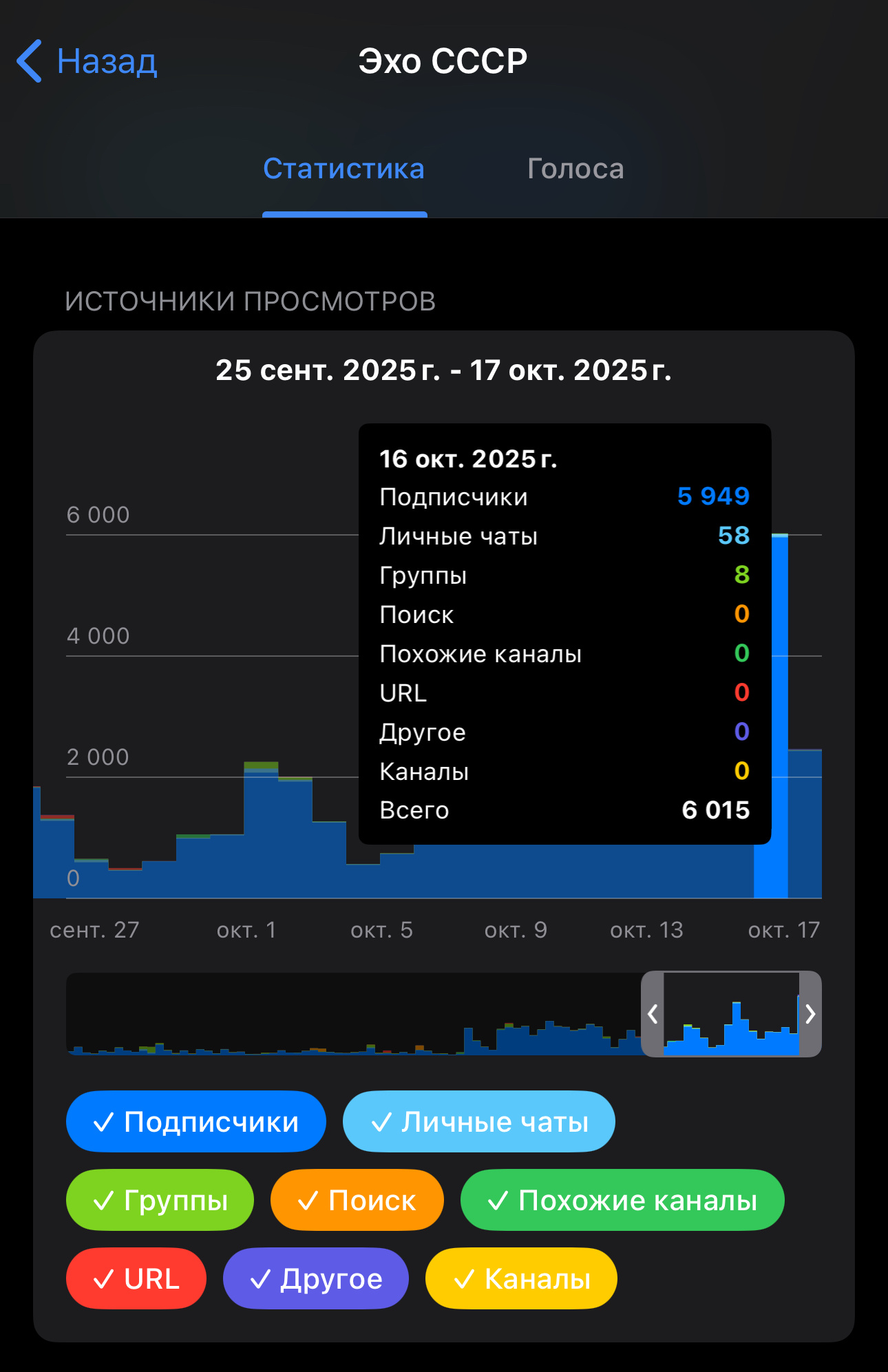Toggle the Другое chip
Viewport: 888px width, 1372px height.
click(x=315, y=1278)
